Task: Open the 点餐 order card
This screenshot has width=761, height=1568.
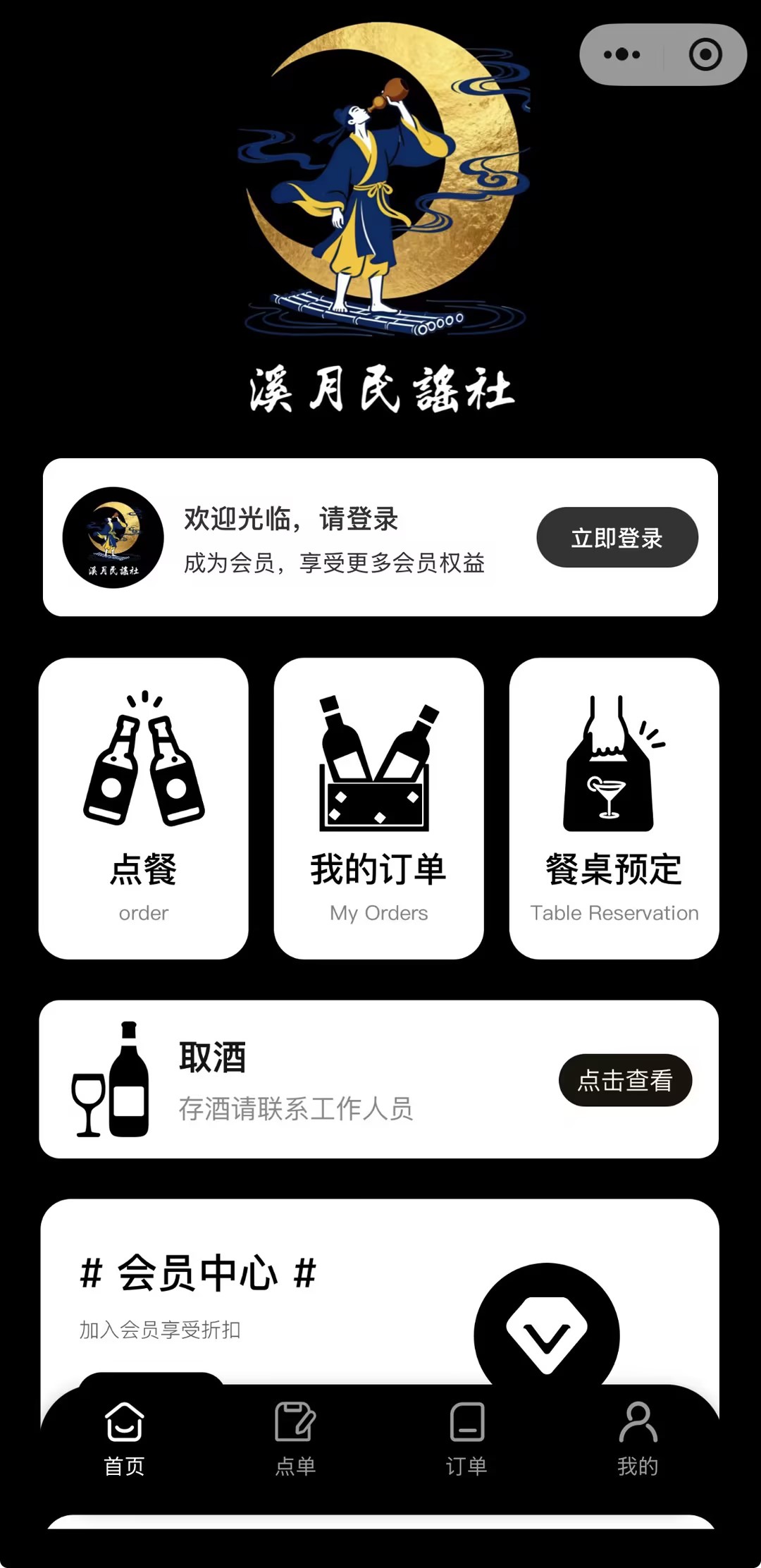Action: [x=144, y=808]
